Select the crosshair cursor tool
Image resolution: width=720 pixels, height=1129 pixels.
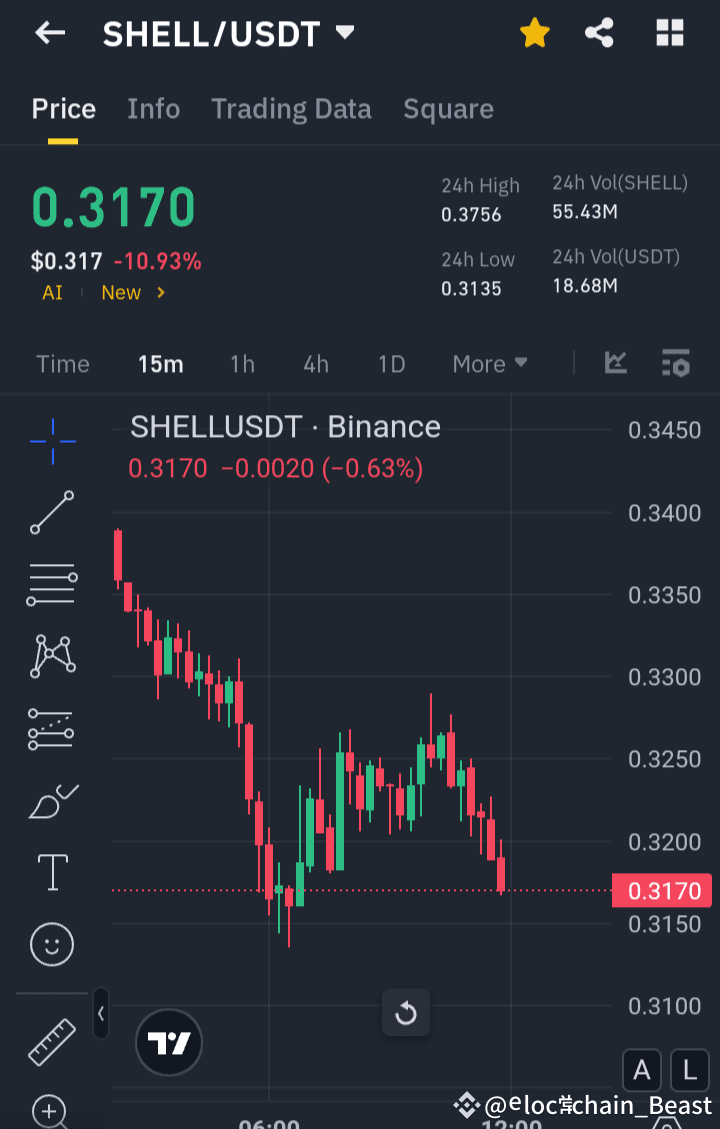(x=50, y=440)
